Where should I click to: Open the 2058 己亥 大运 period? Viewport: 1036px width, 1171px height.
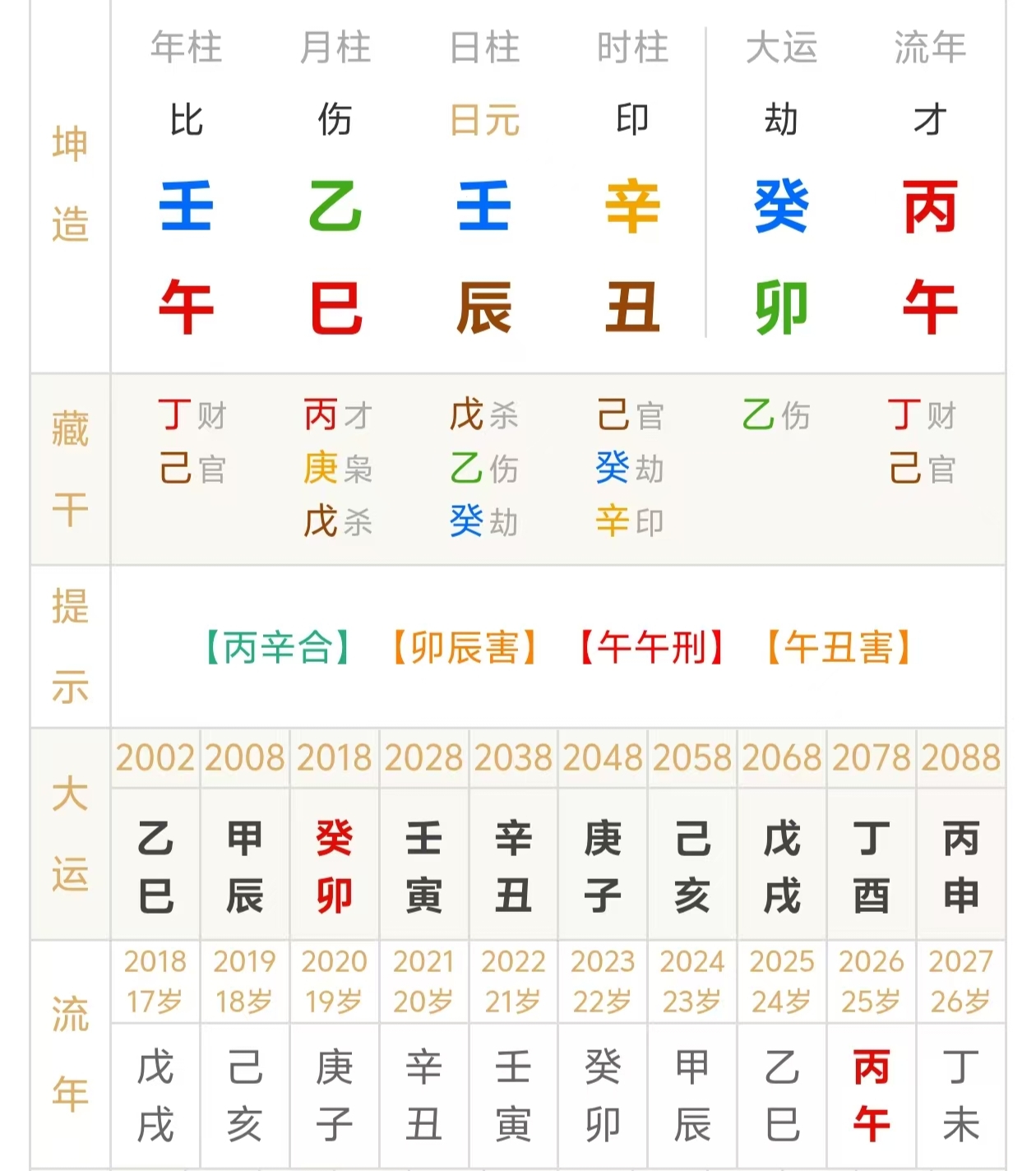click(x=692, y=834)
